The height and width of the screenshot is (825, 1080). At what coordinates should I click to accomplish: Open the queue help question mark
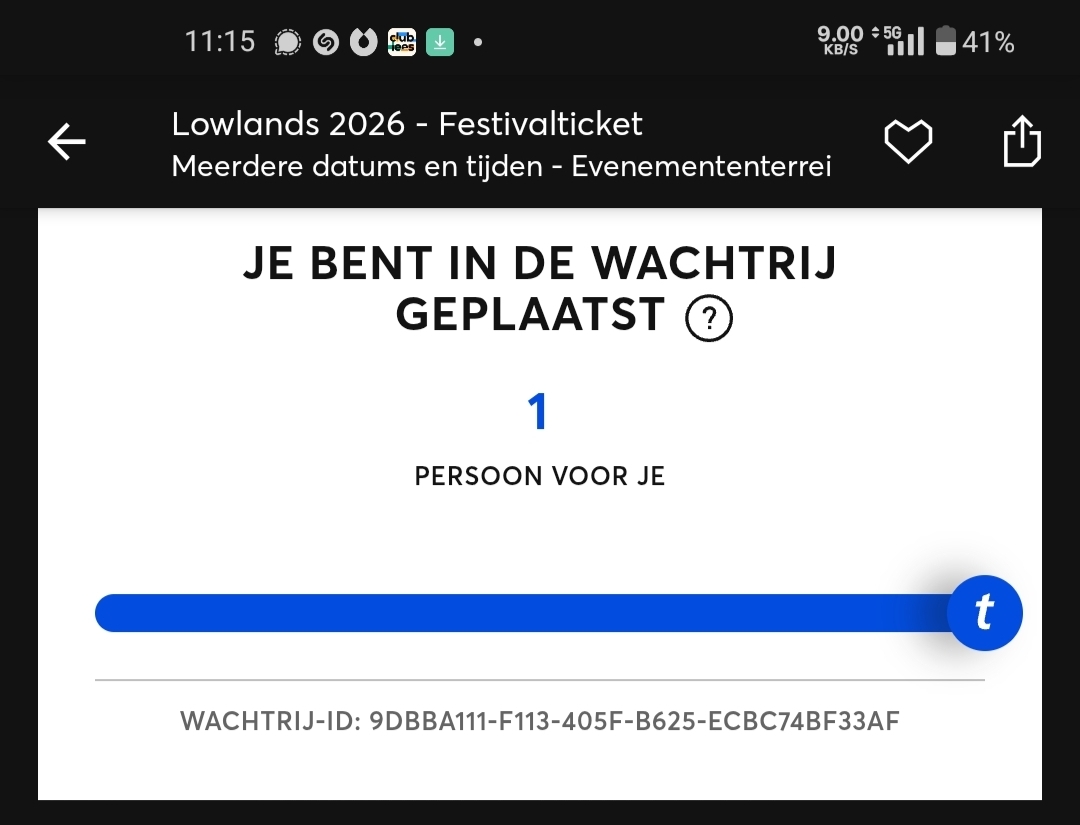[709, 319]
